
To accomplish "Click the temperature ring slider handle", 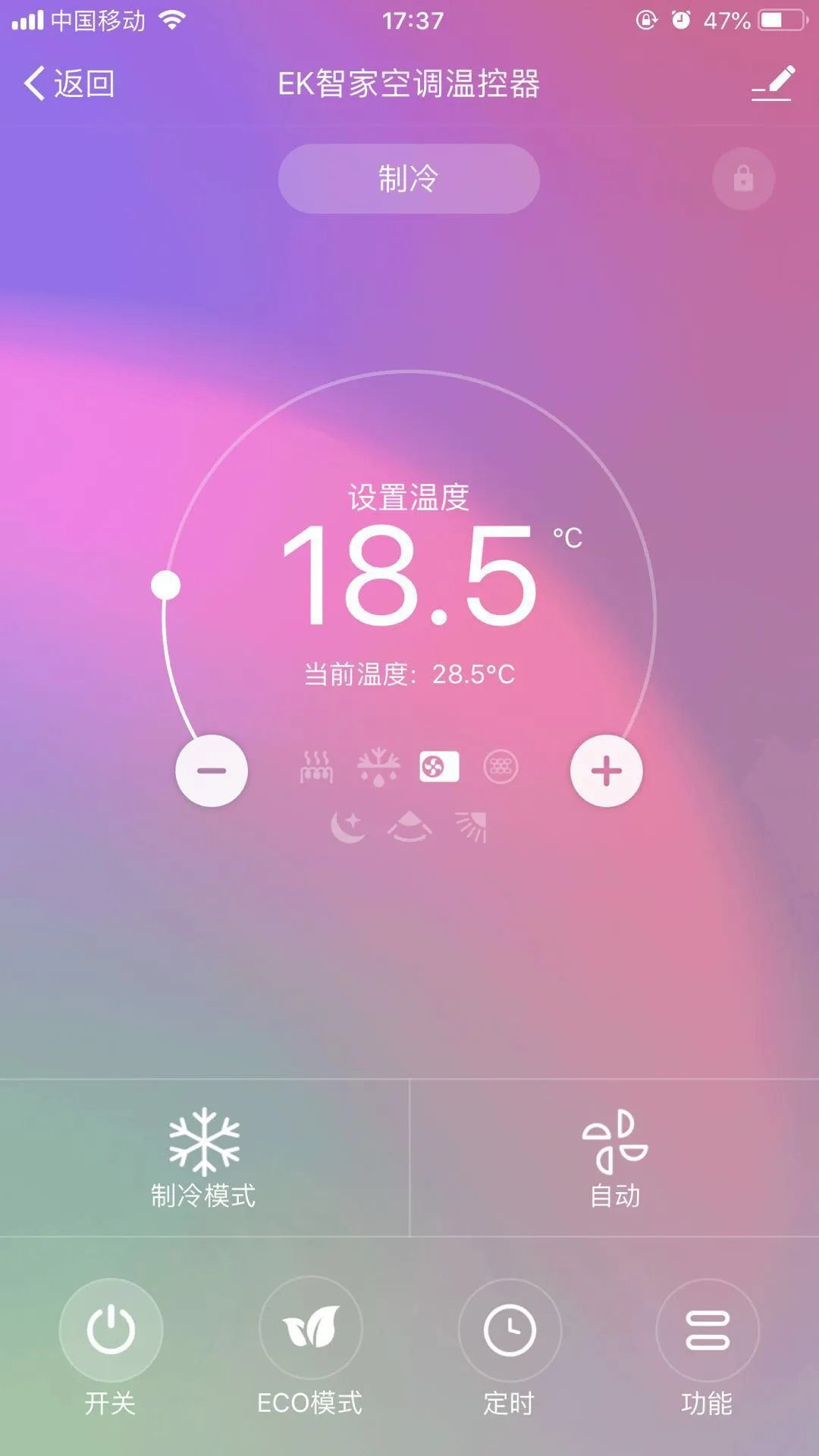I will [x=166, y=585].
